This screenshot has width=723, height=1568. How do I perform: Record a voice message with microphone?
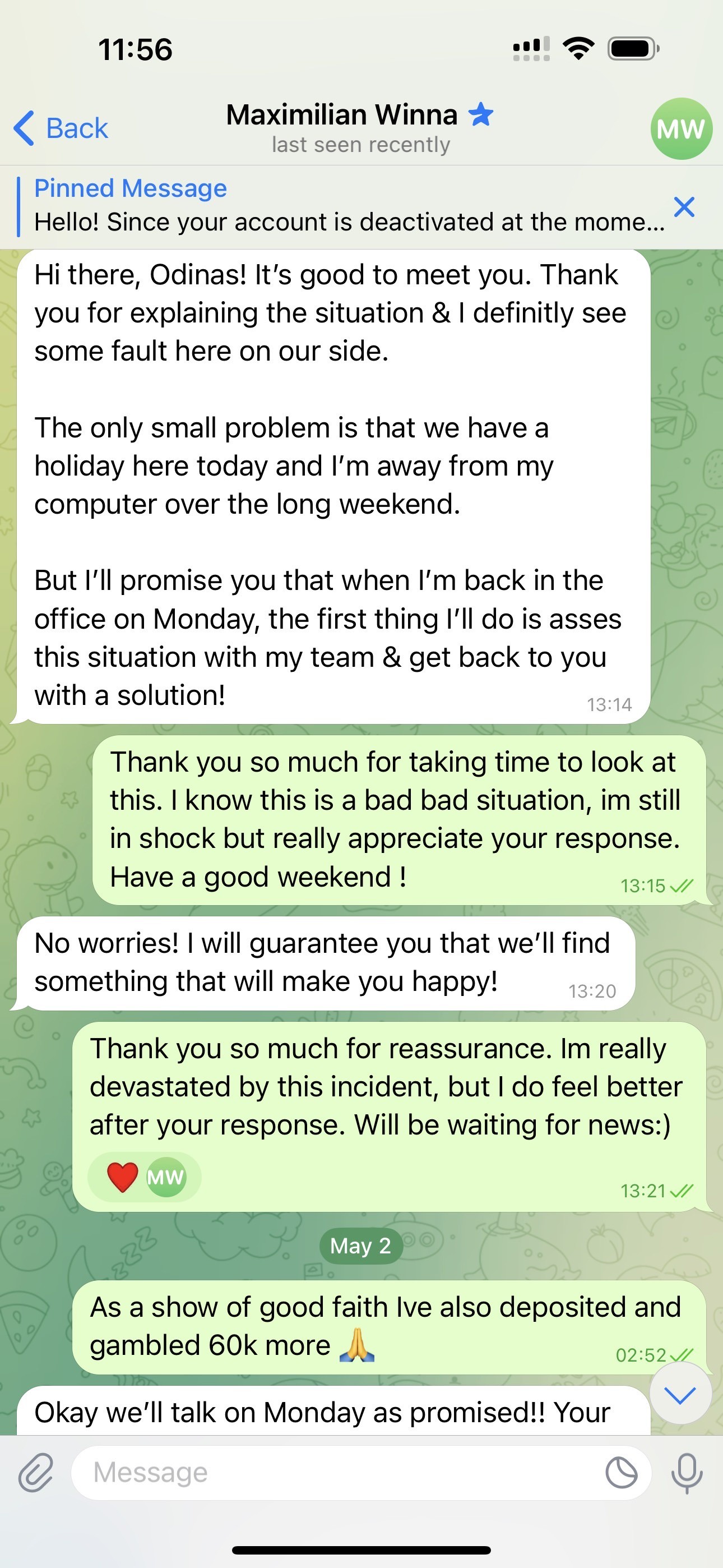[687, 1473]
